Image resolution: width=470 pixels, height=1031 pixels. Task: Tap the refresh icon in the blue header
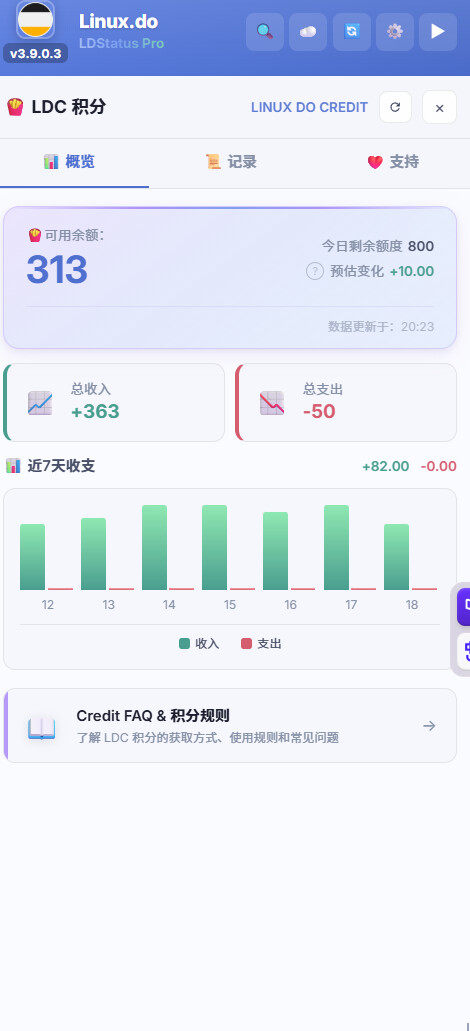tap(352, 32)
